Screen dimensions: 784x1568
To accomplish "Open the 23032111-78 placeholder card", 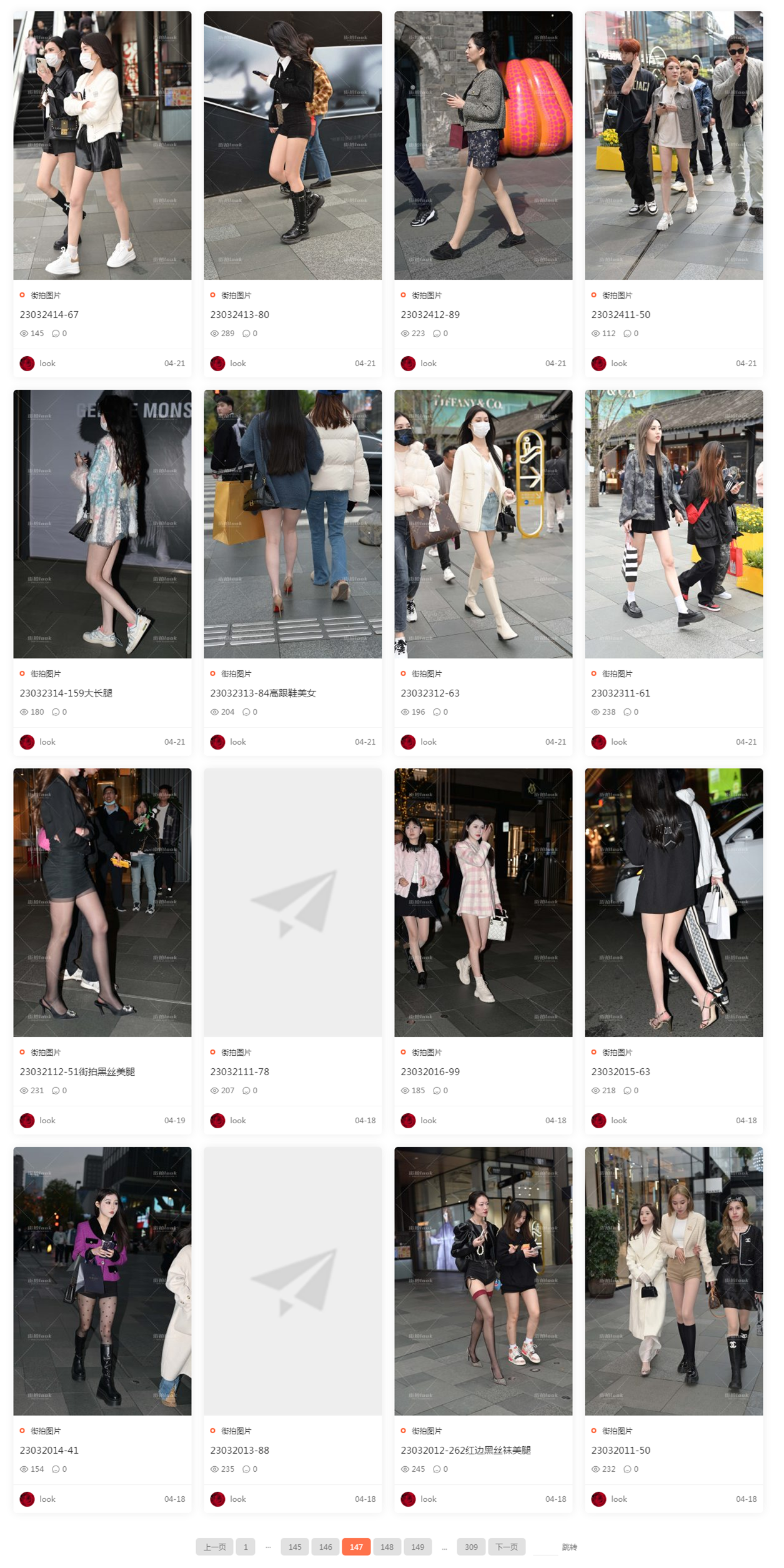I will (x=292, y=902).
